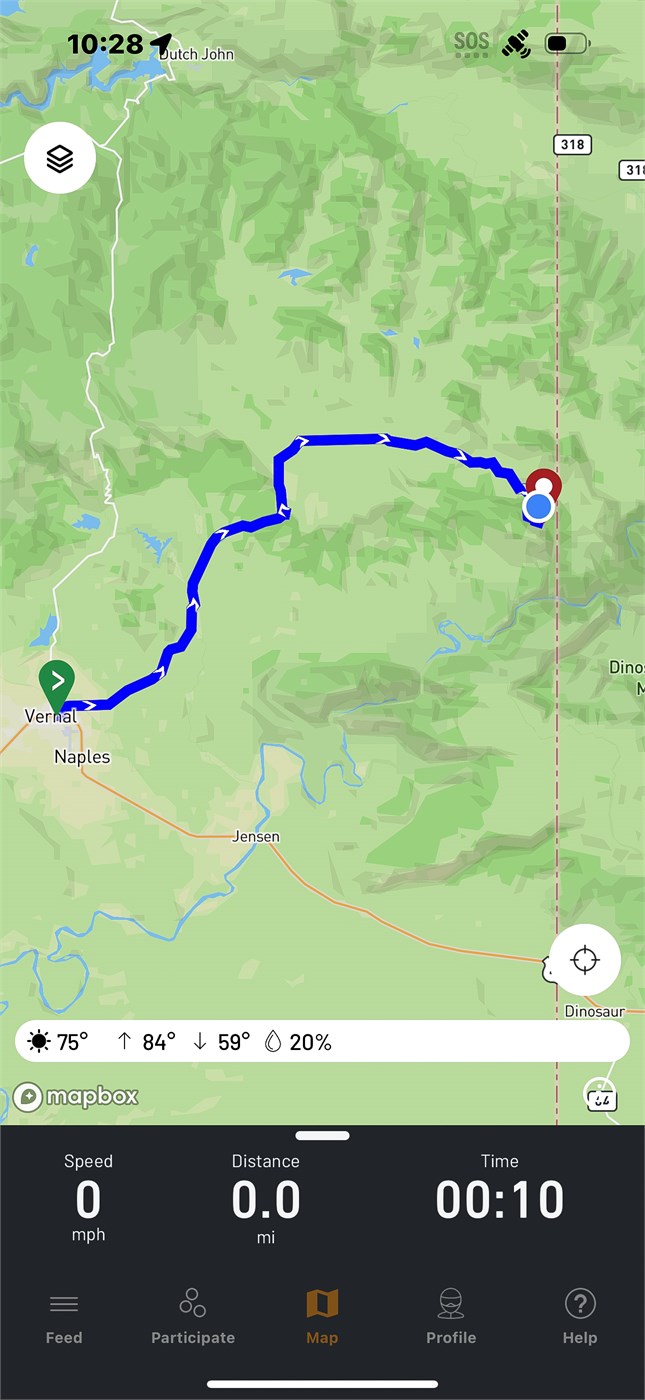Tap the stats panel grab handle
The height and width of the screenshot is (1400, 645).
[322, 1135]
